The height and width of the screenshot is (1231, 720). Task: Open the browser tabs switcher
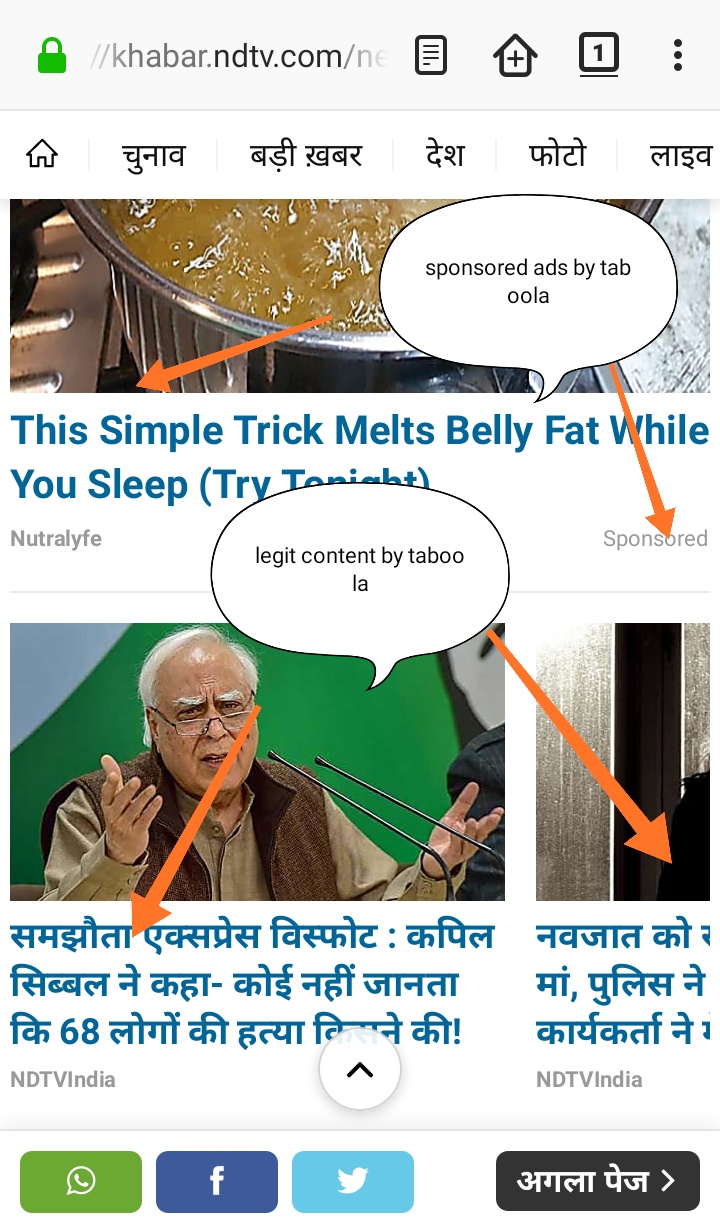pos(599,54)
